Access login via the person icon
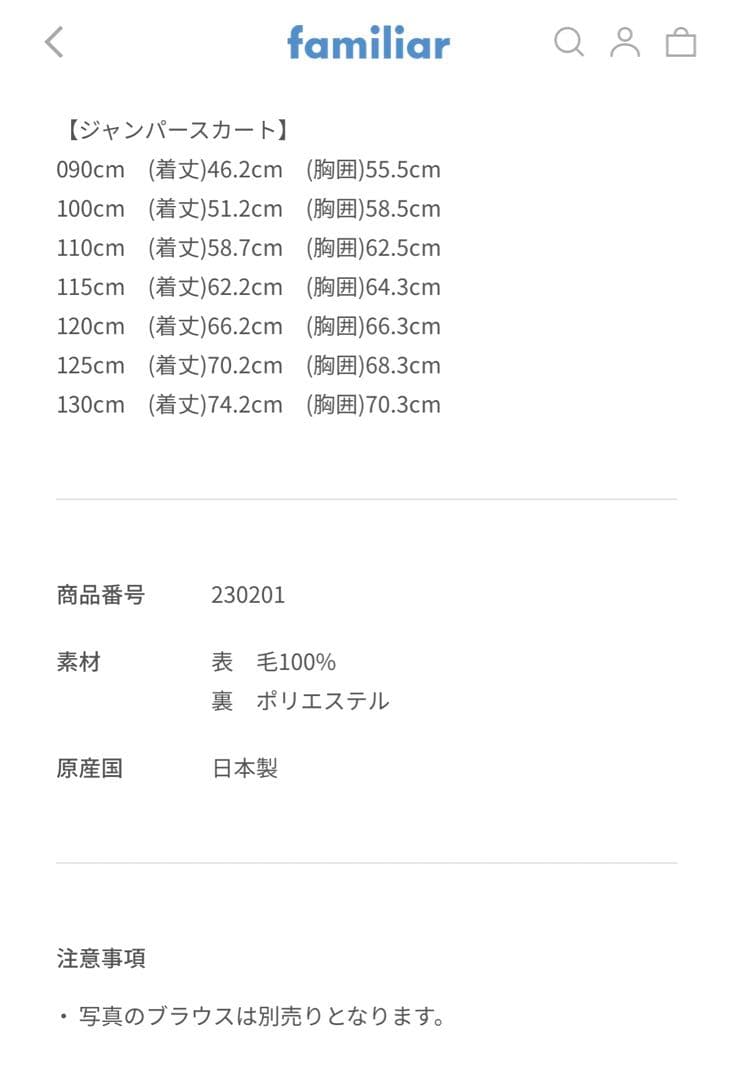The image size is (734, 1080). 626,43
